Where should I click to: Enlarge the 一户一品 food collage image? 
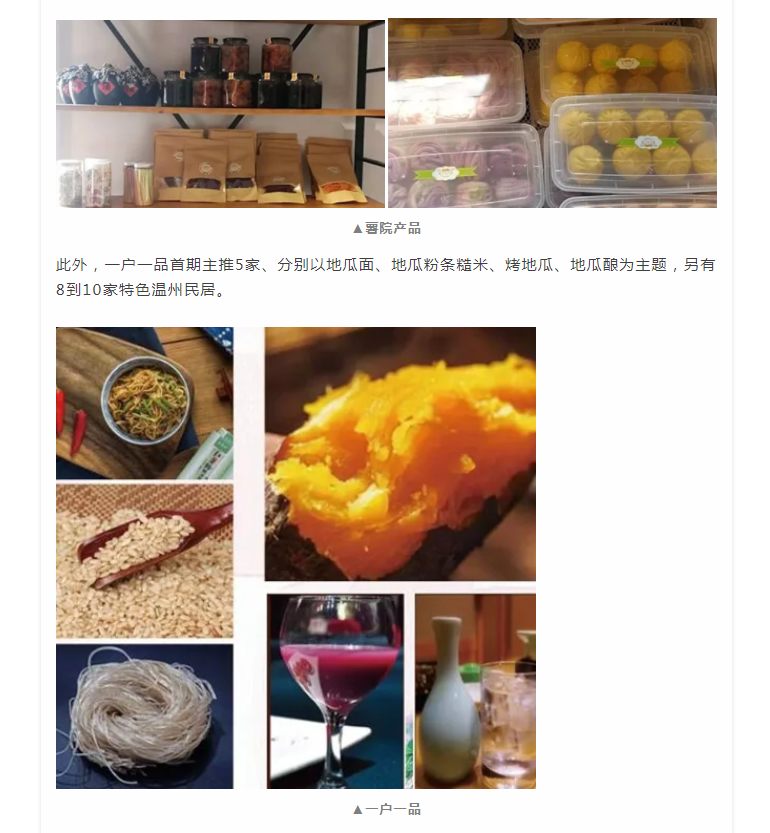[296, 557]
